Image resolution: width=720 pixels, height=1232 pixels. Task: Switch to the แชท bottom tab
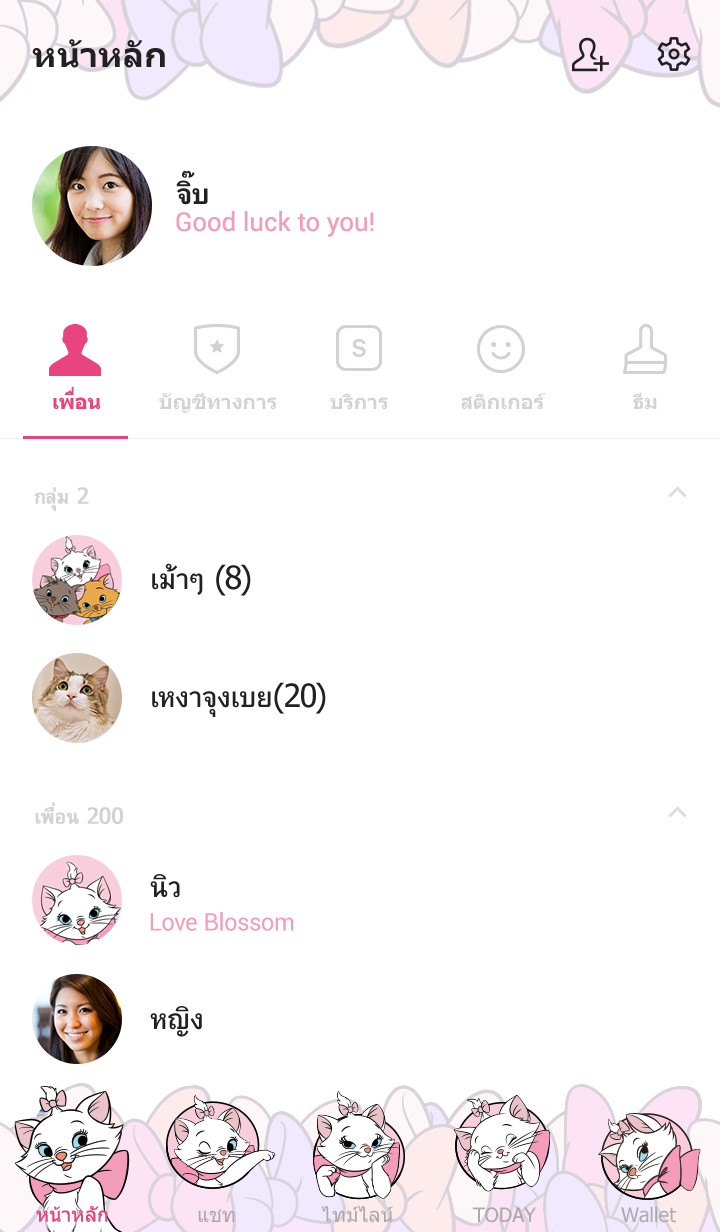(215, 1160)
